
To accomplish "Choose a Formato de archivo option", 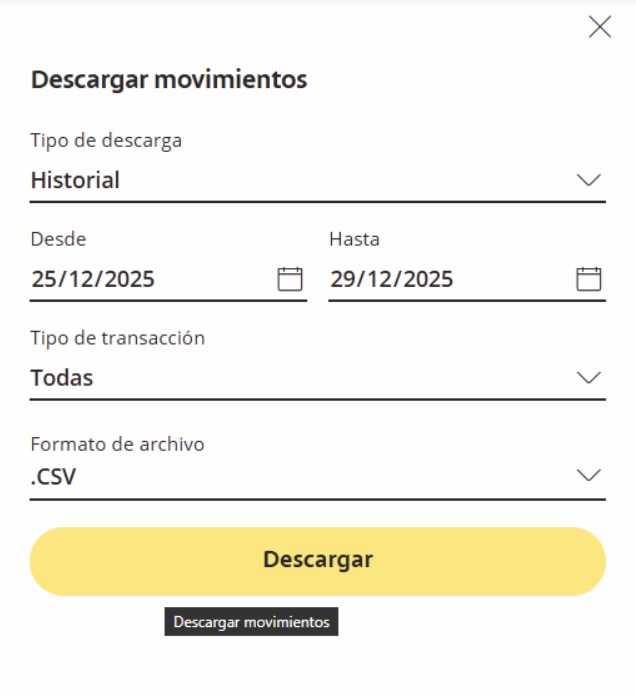I will pos(318,476).
